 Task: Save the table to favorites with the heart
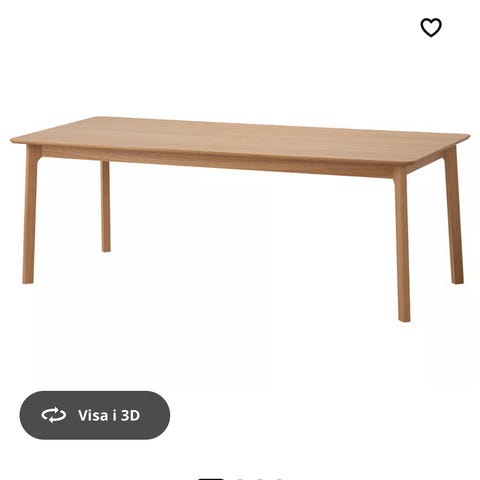(x=431, y=27)
